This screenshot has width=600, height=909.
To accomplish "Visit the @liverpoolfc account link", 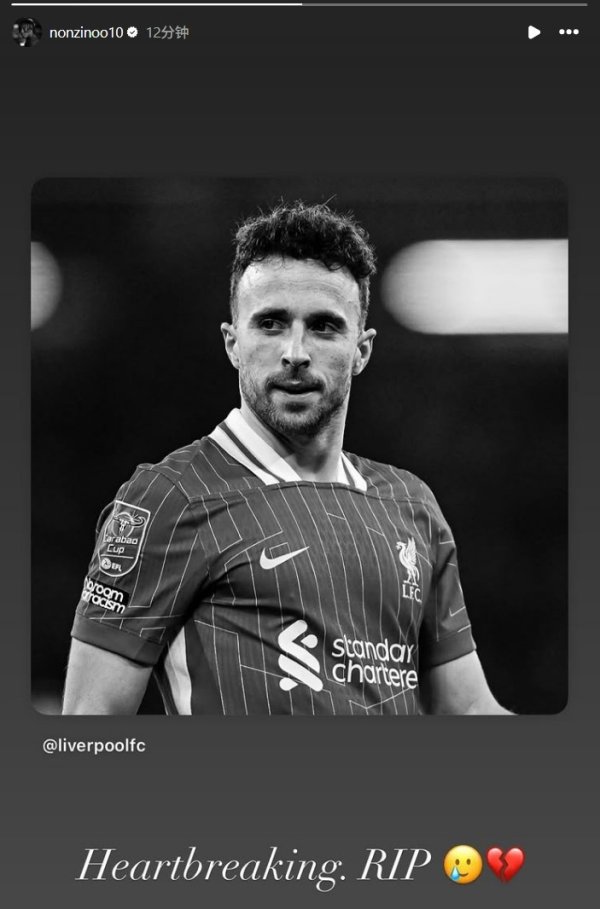I will 94,746.
